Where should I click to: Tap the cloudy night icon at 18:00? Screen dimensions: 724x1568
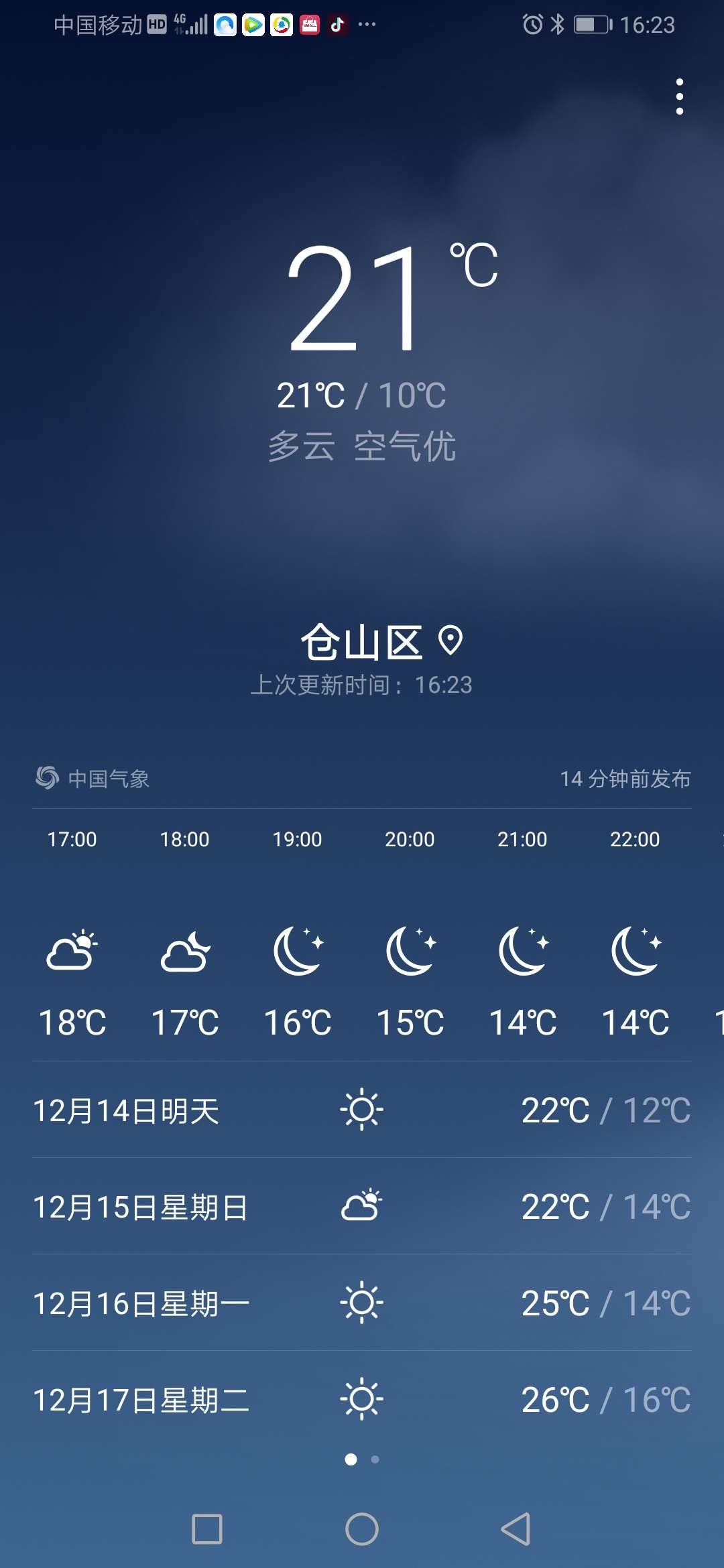pos(186,952)
